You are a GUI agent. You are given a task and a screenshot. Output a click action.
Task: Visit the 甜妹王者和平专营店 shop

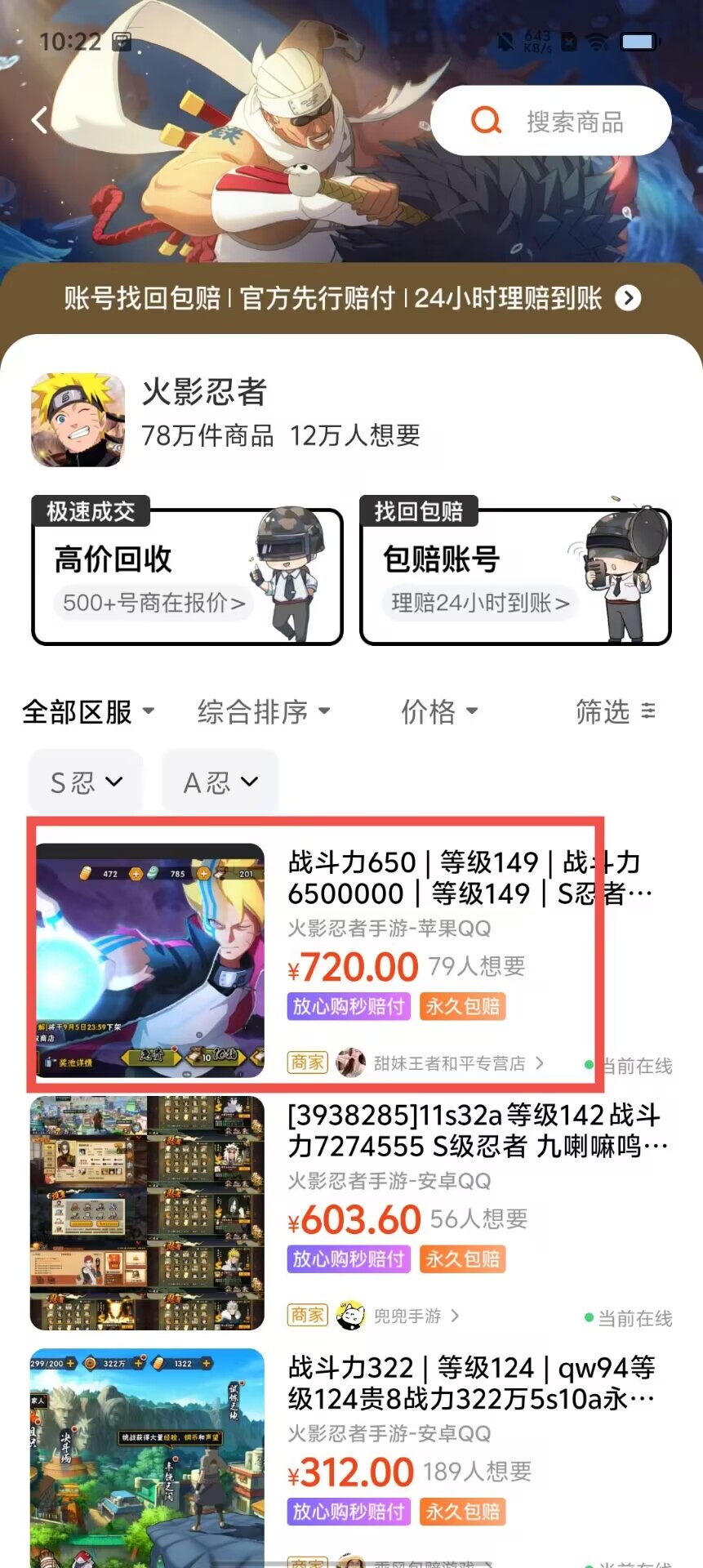(450, 1063)
